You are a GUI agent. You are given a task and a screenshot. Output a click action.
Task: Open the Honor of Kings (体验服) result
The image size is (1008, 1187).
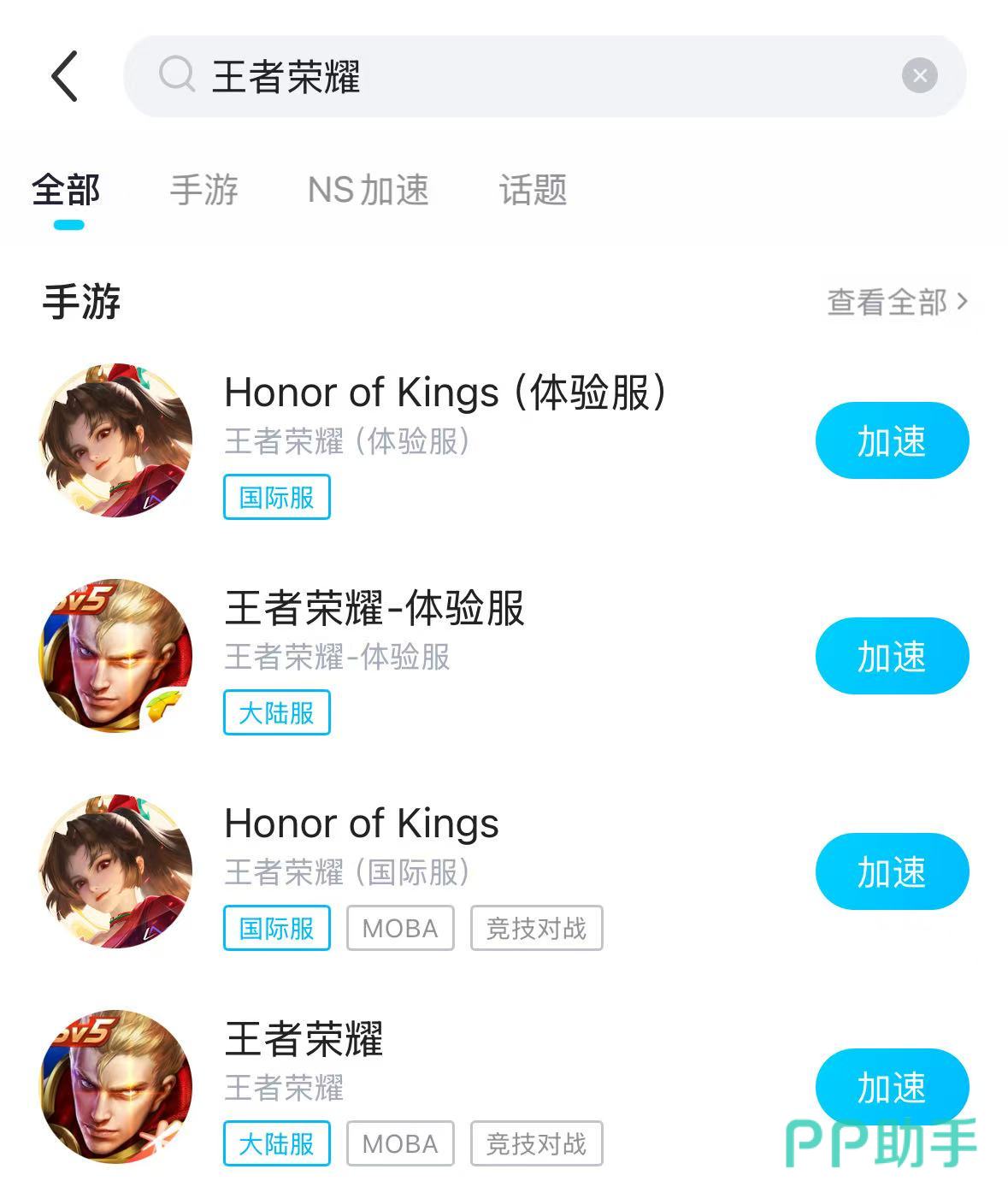point(445,393)
